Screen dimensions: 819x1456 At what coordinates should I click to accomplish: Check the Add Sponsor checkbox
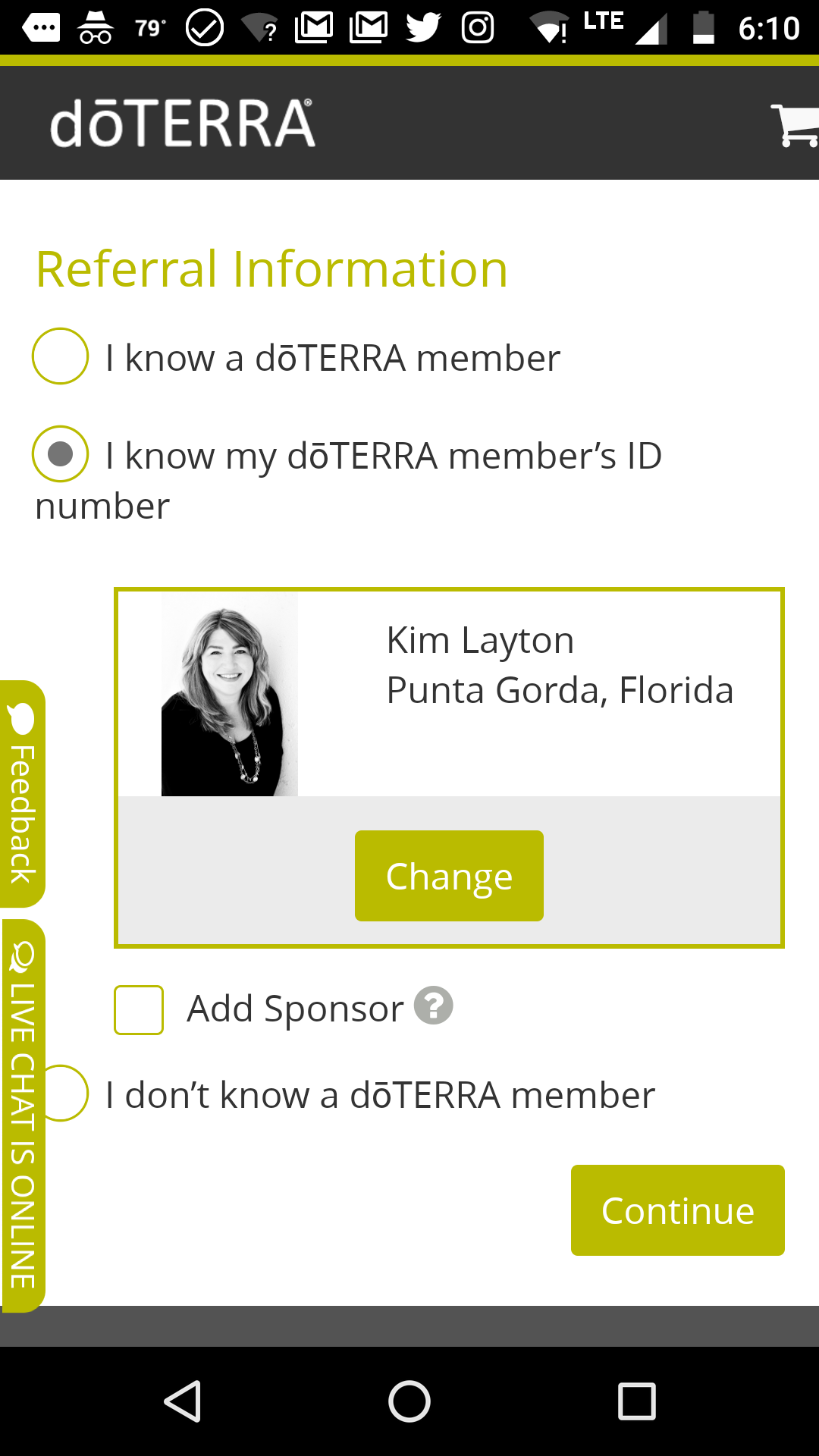(x=139, y=1010)
